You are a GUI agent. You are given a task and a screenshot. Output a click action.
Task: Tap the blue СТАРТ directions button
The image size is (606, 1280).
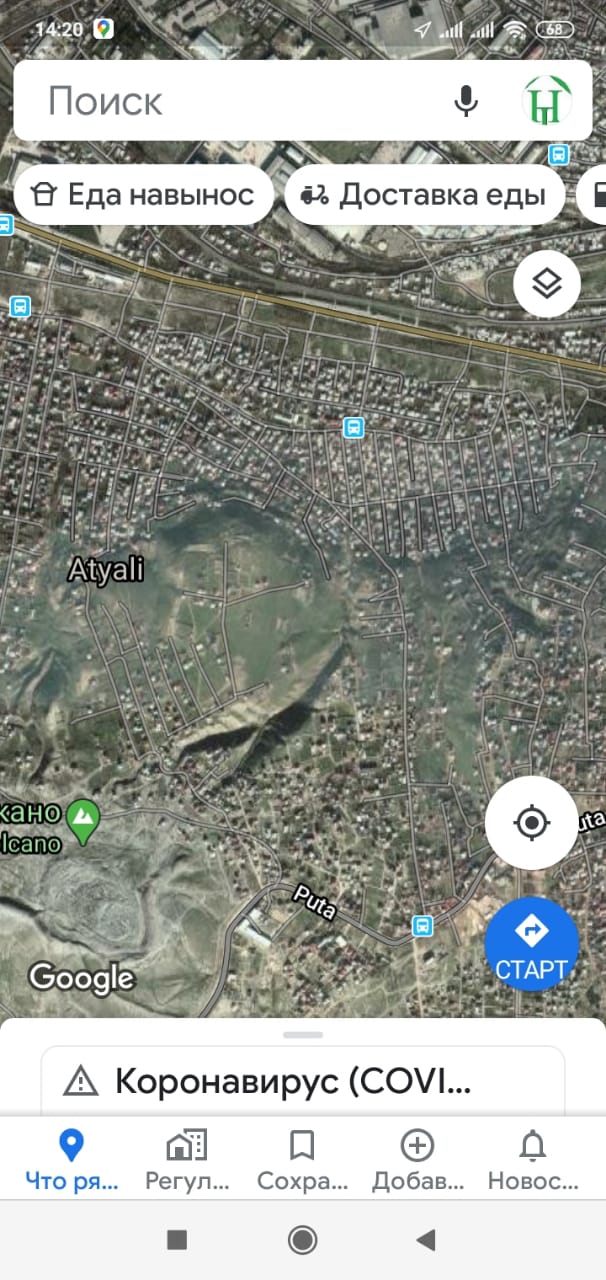tap(531, 944)
